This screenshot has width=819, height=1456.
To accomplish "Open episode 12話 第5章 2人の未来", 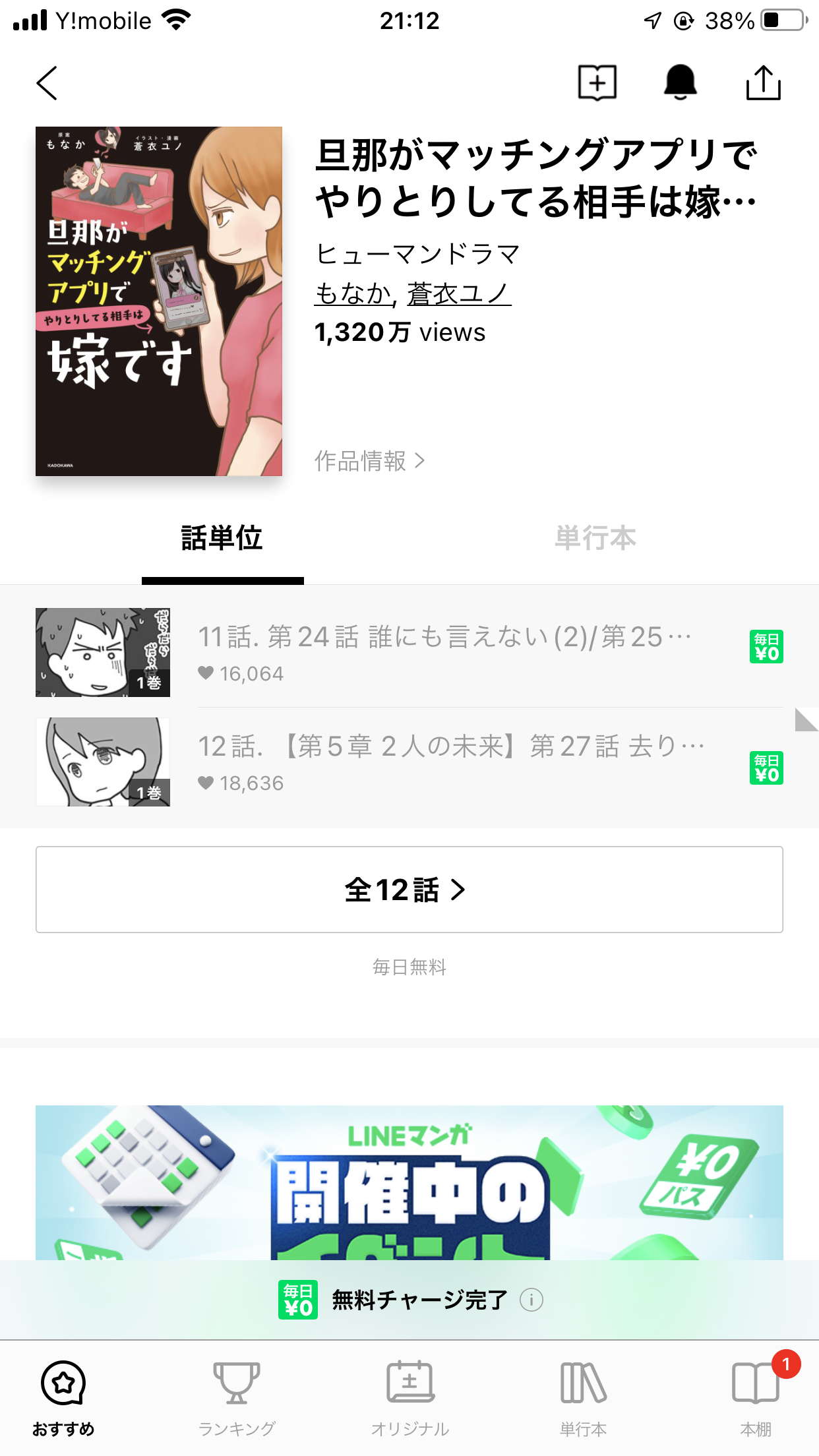I will [409, 762].
